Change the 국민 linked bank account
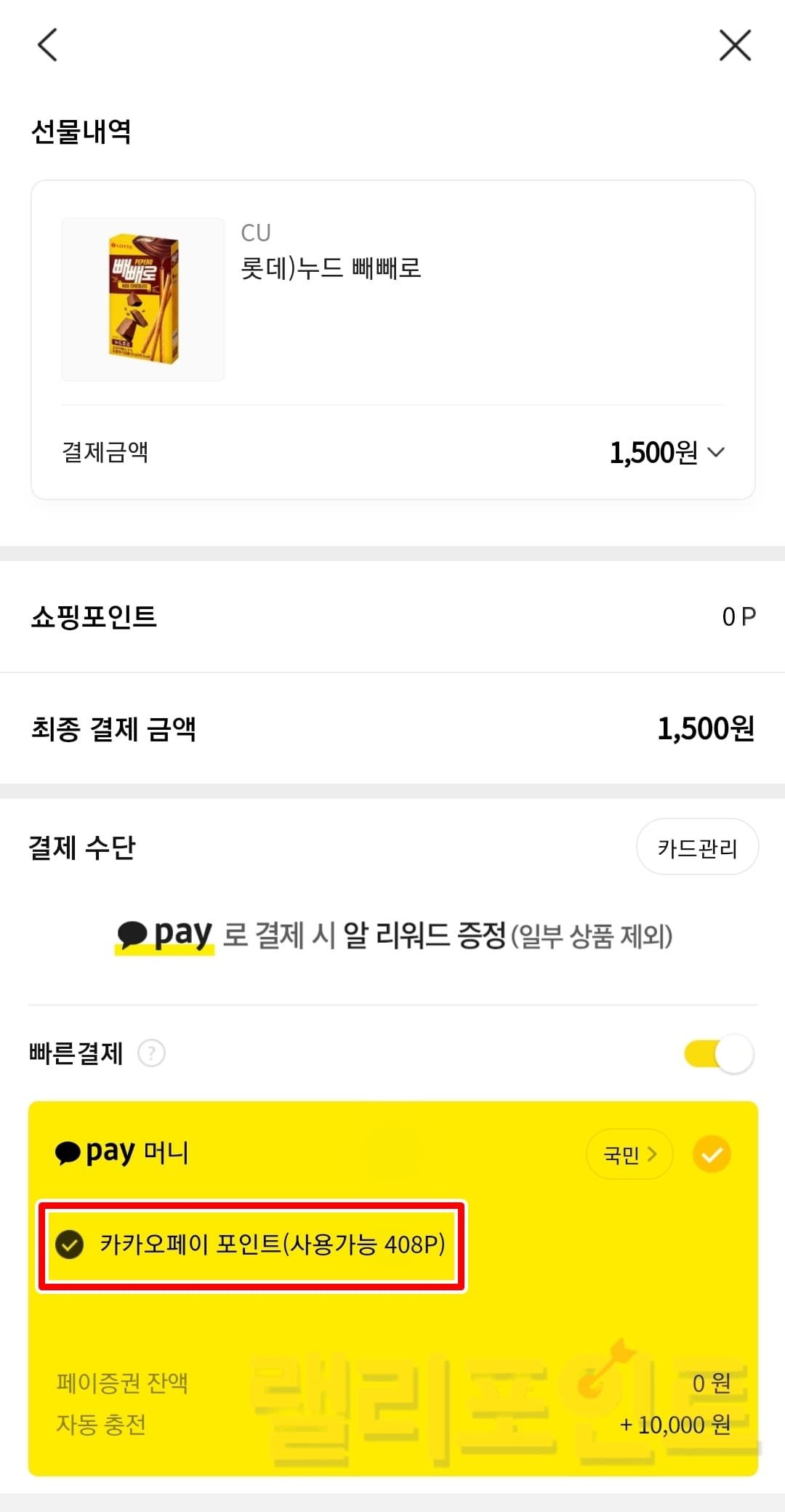The width and height of the screenshot is (785, 1512). [x=629, y=1154]
